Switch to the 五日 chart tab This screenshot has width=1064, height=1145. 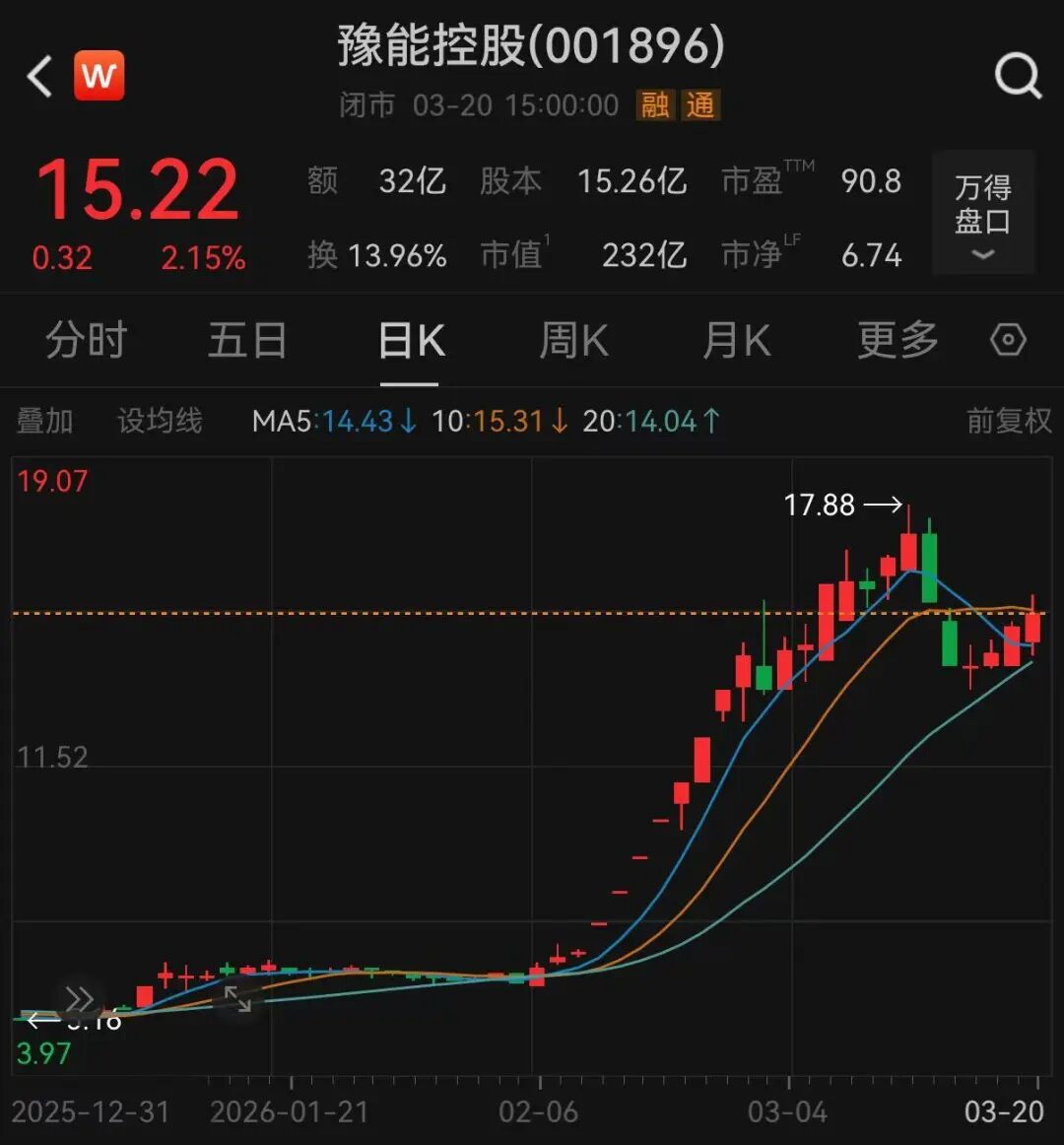246,341
